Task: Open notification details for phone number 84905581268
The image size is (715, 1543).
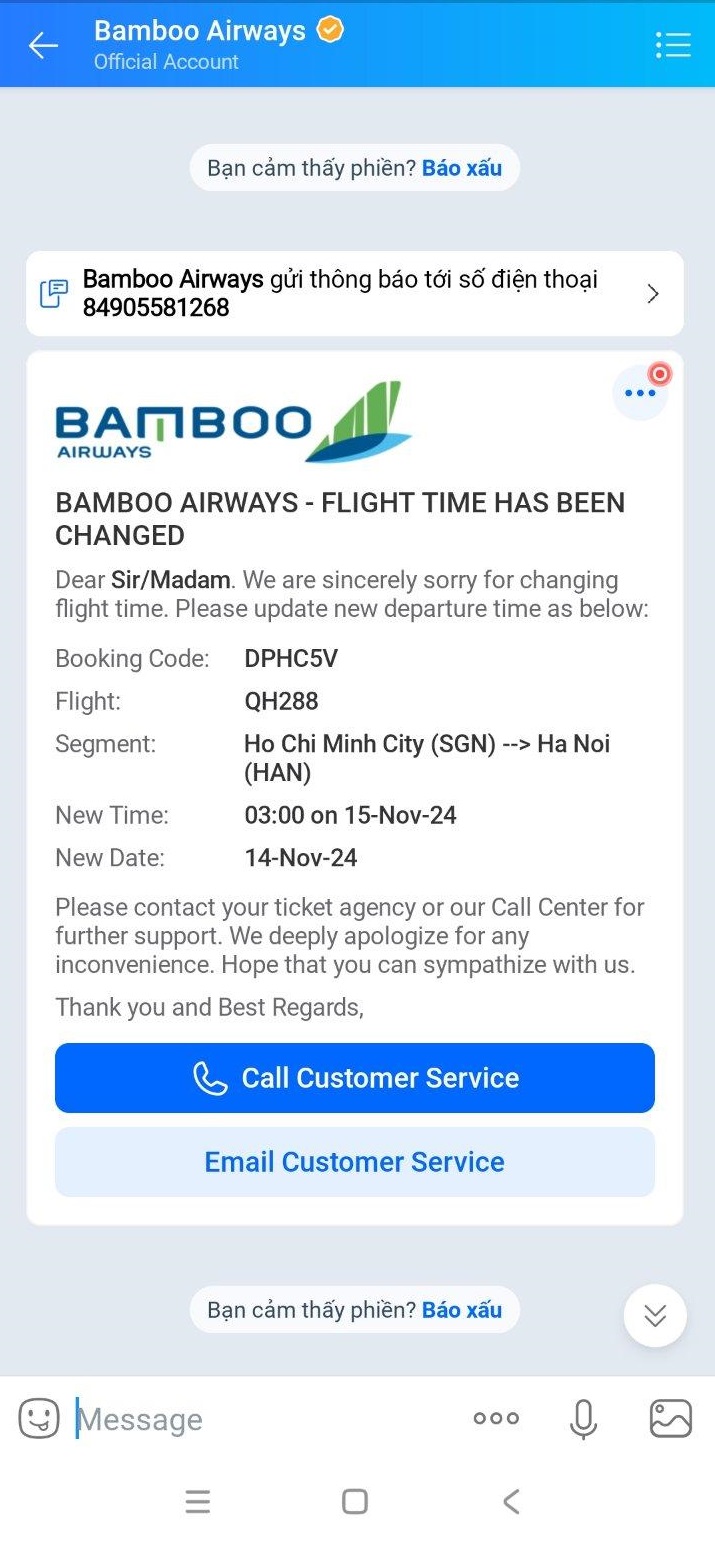Action: click(x=354, y=293)
